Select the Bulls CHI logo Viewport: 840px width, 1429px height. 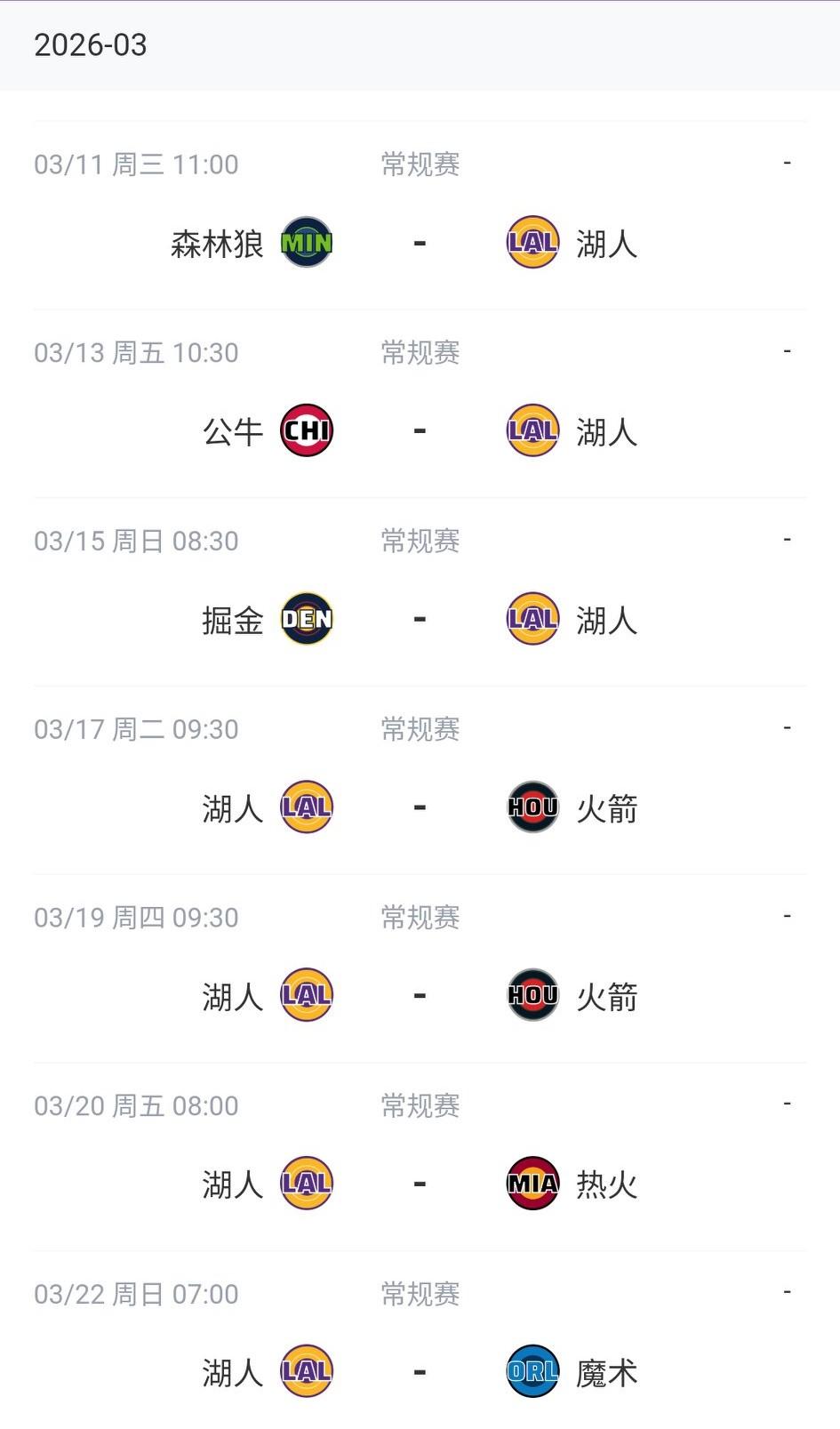coord(306,430)
